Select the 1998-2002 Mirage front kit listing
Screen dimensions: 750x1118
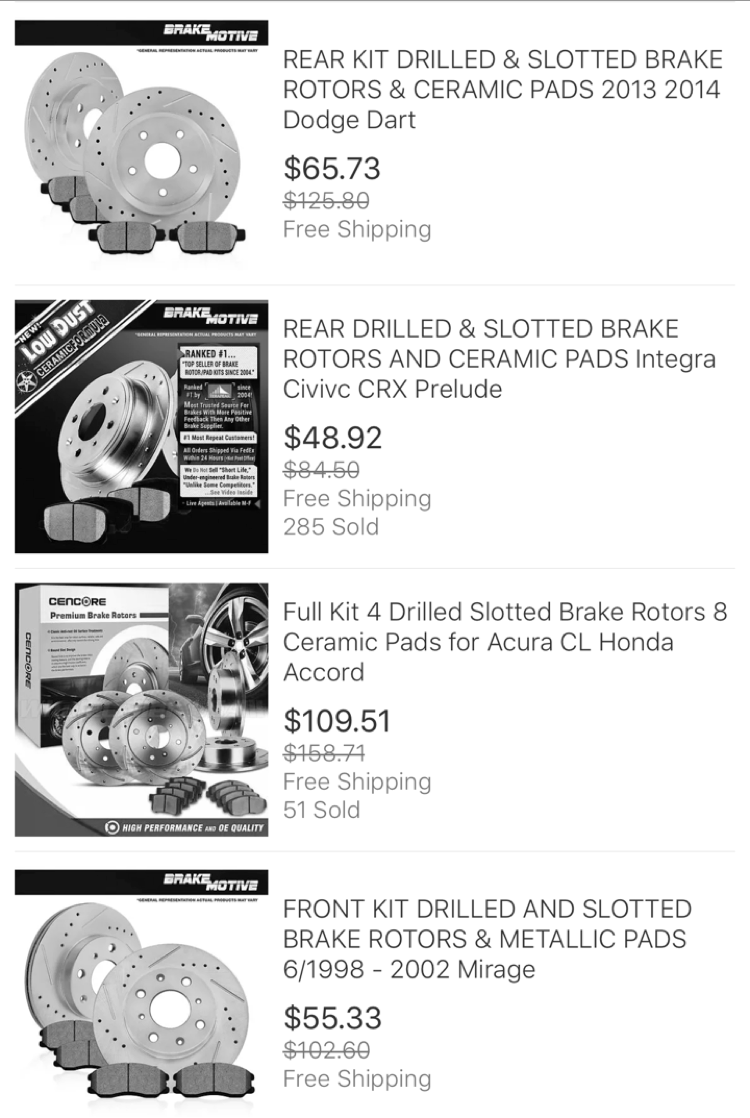(x=487, y=939)
